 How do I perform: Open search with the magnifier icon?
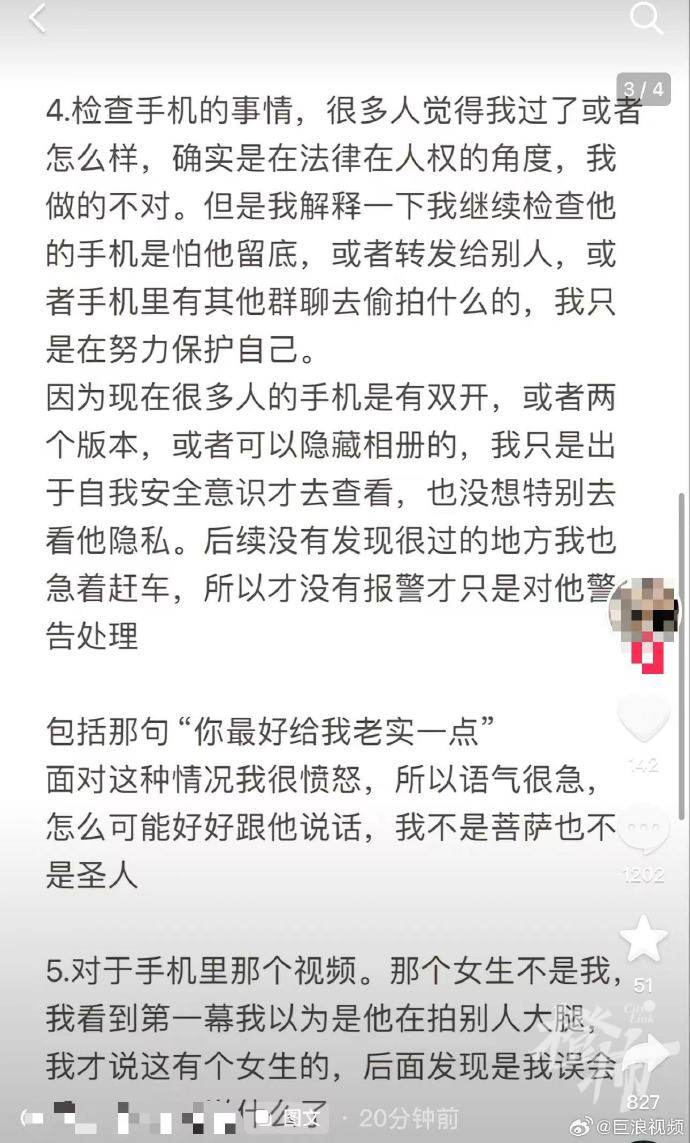646,18
